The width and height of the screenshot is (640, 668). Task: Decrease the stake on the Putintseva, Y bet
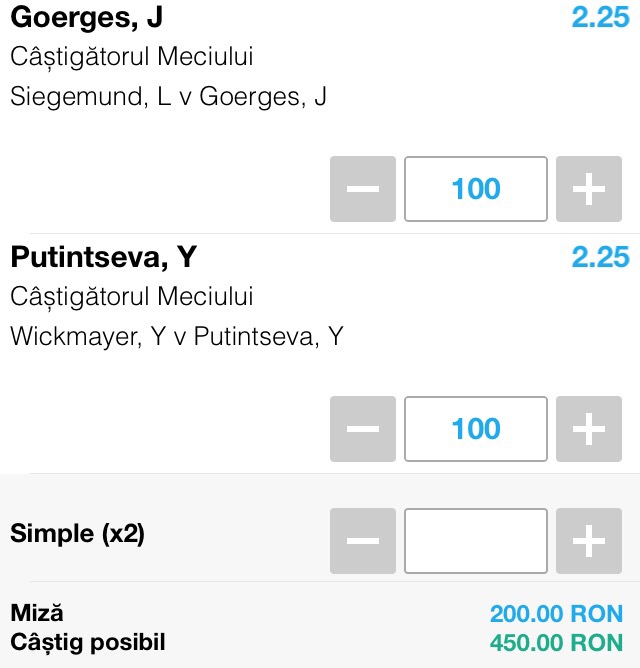click(362, 429)
